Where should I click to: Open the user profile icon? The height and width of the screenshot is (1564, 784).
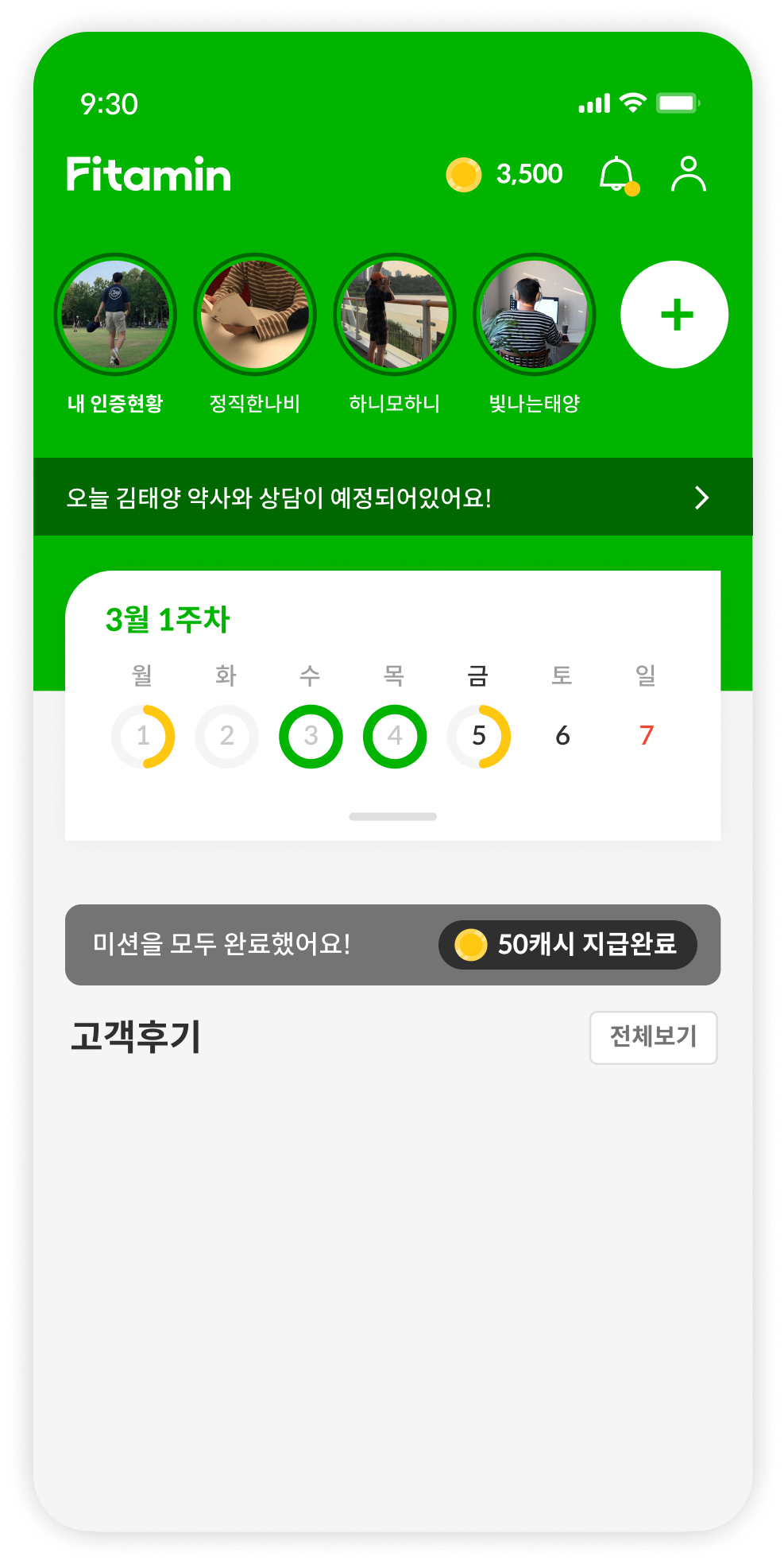[688, 174]
